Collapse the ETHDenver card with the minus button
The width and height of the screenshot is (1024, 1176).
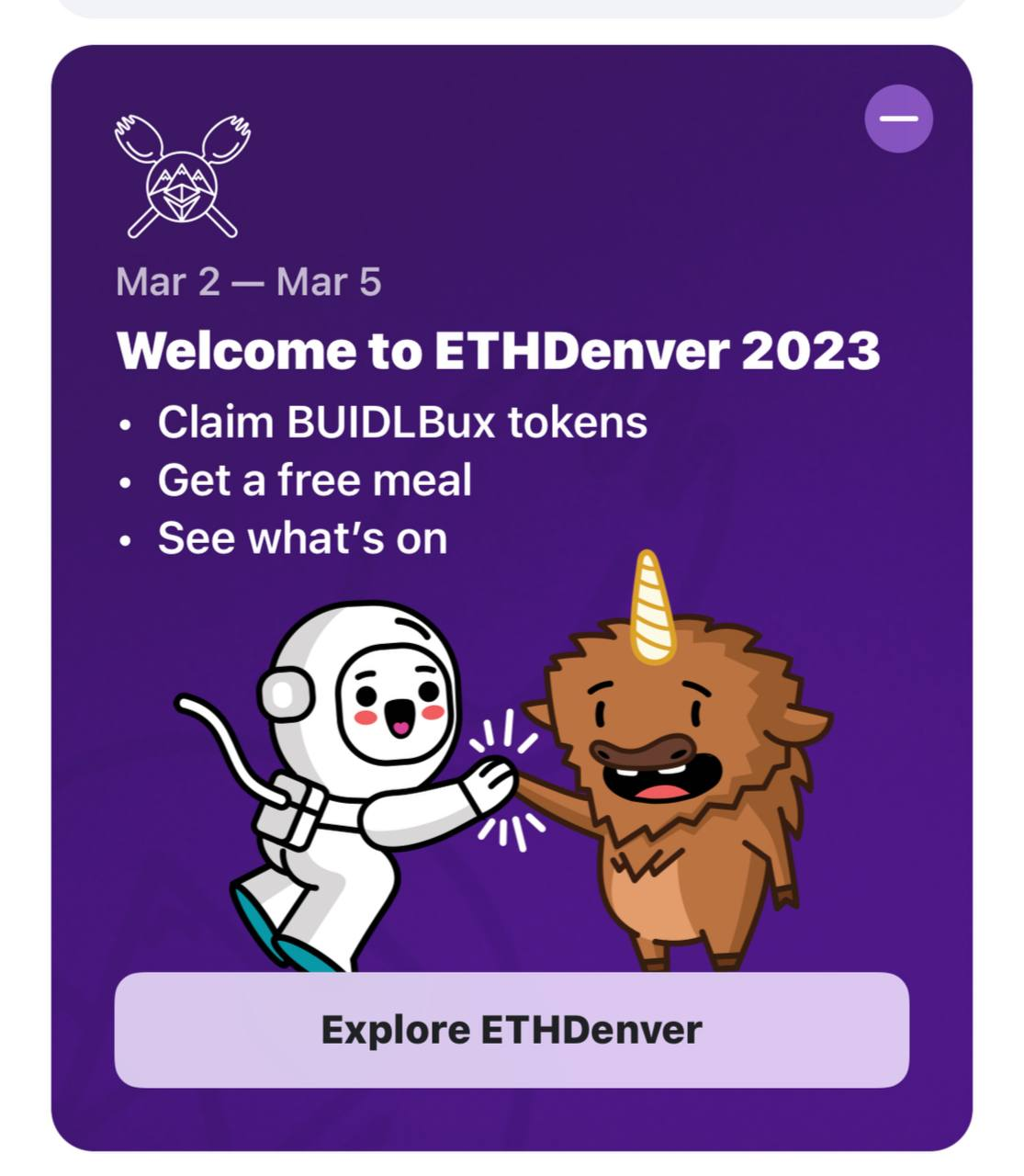click(897, 117)
